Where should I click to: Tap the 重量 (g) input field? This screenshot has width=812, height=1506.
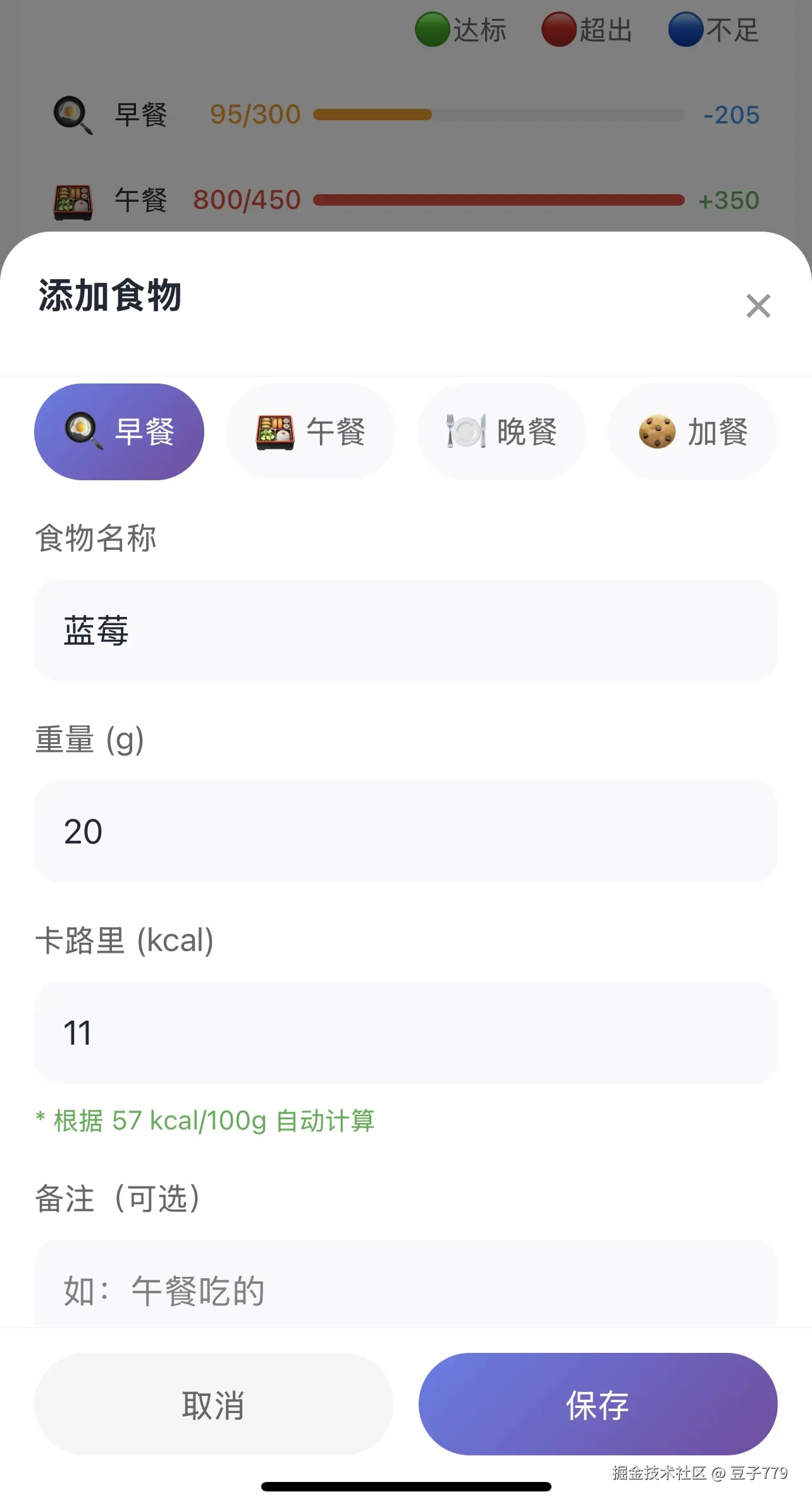pos(405,831)
